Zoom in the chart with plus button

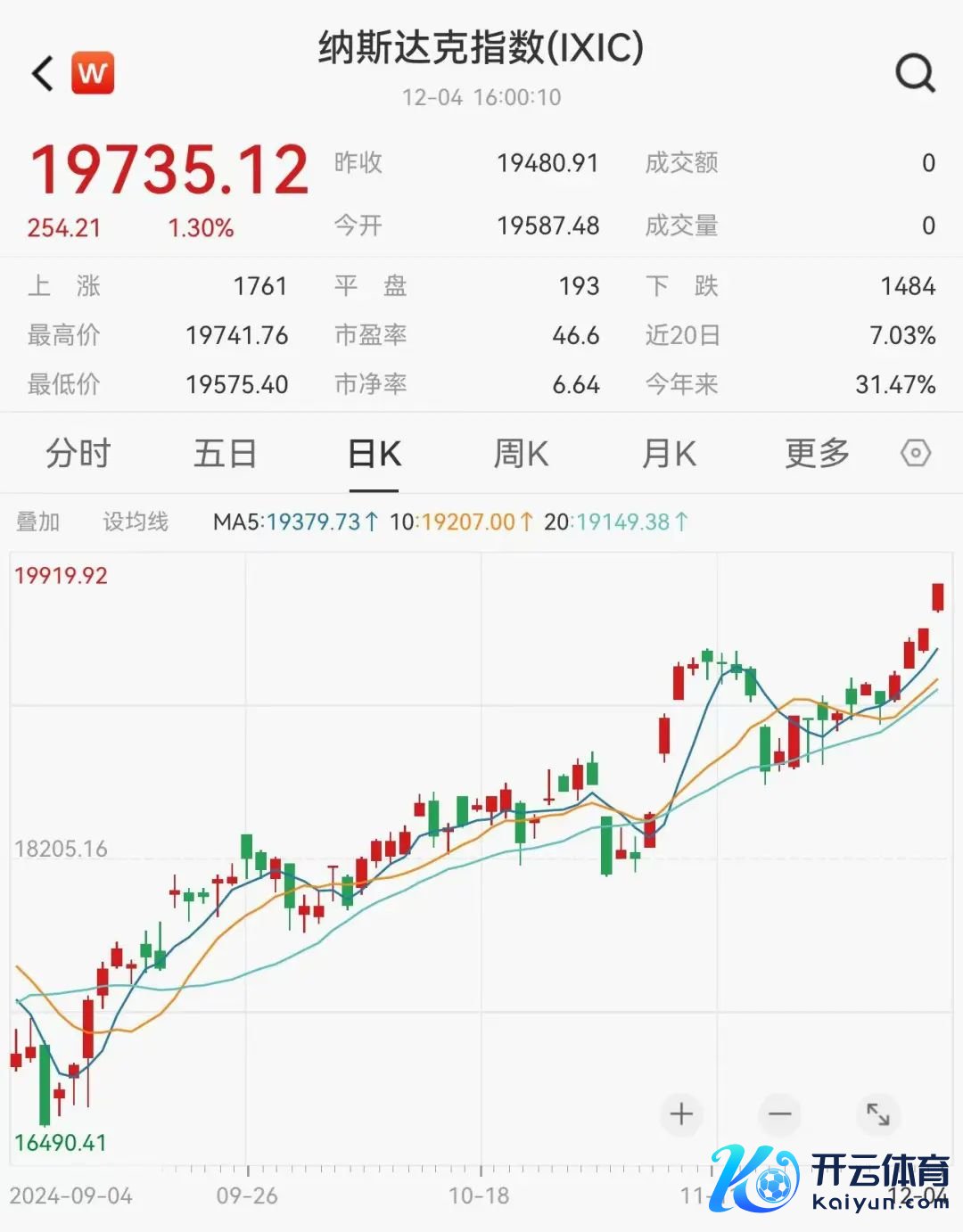[681, 1113]
